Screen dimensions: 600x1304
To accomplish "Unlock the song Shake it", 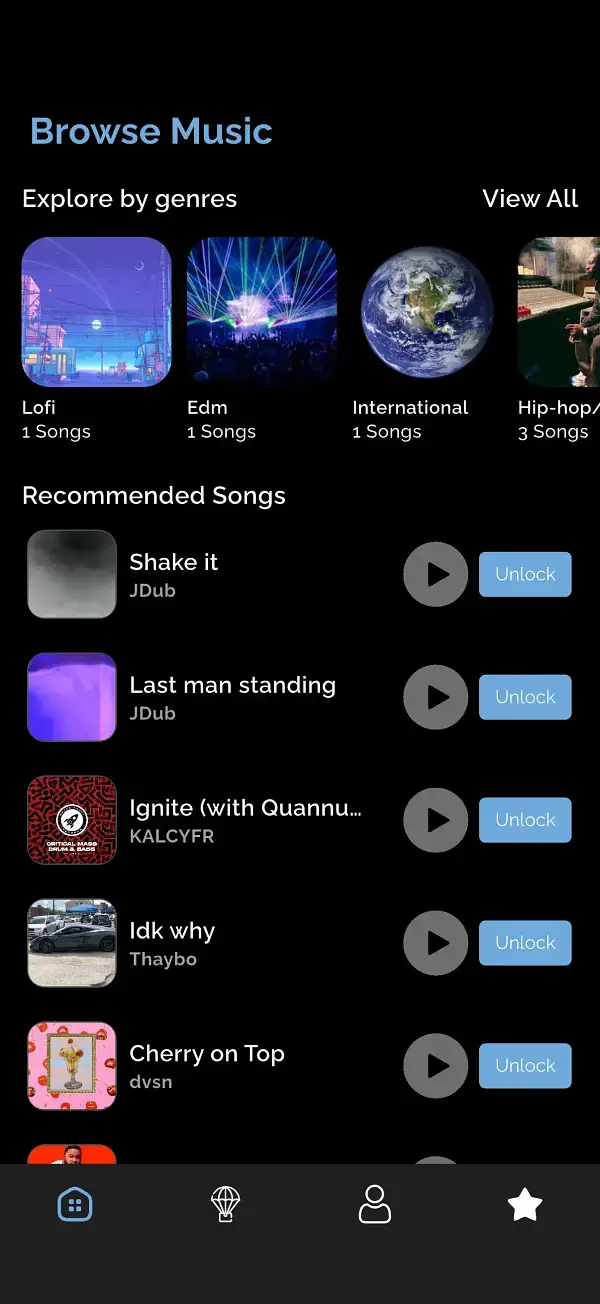I will pos(525,574).
